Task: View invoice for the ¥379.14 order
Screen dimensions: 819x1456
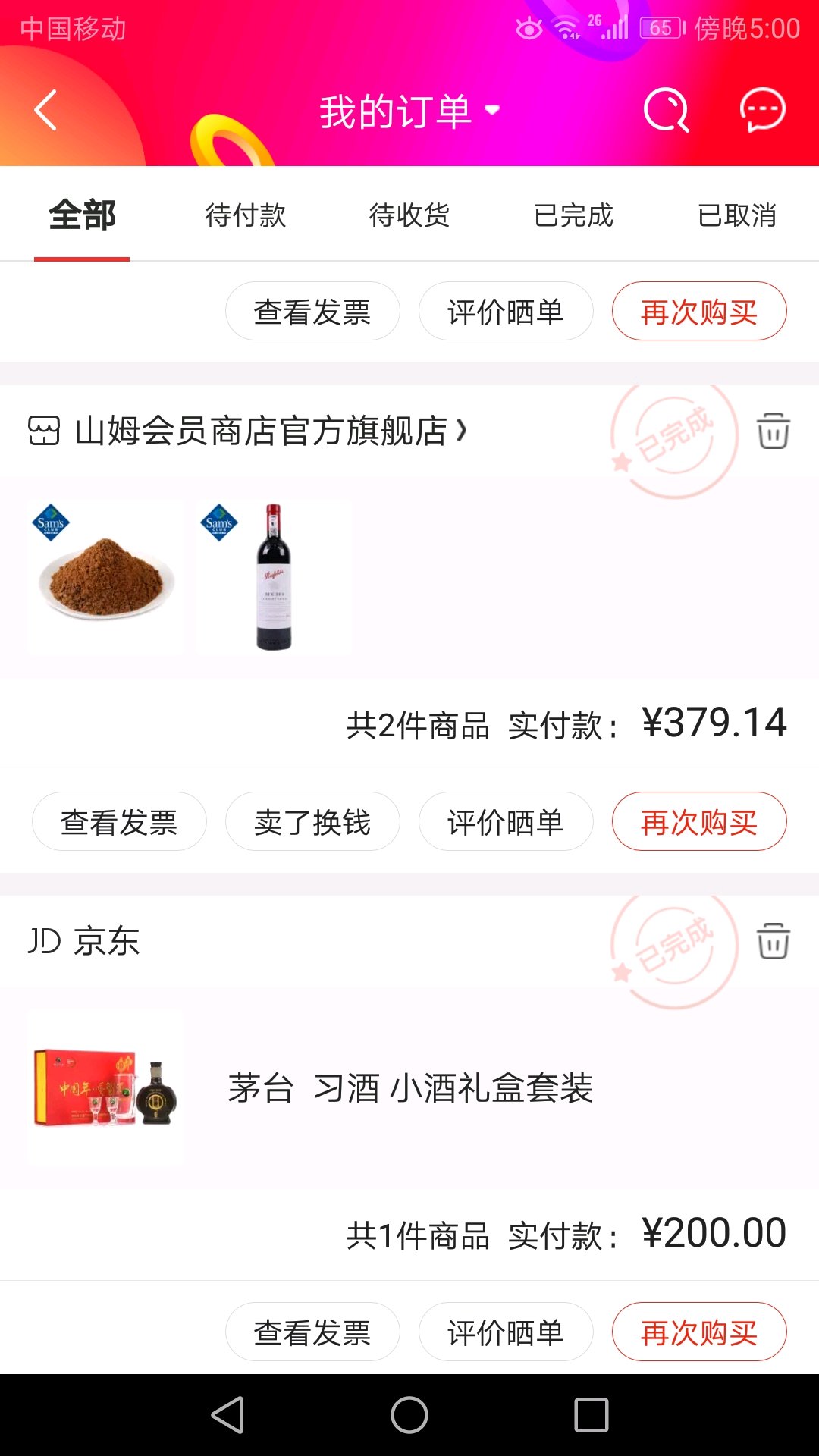Action: tap(119, 822)
